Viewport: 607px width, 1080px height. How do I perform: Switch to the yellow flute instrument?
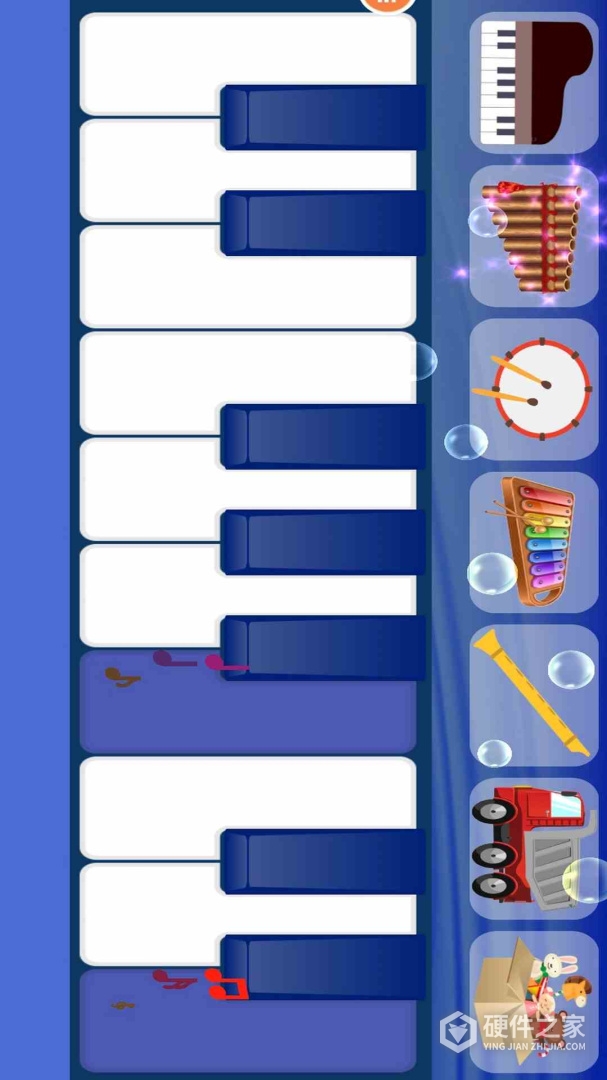[x=533, y=695]
